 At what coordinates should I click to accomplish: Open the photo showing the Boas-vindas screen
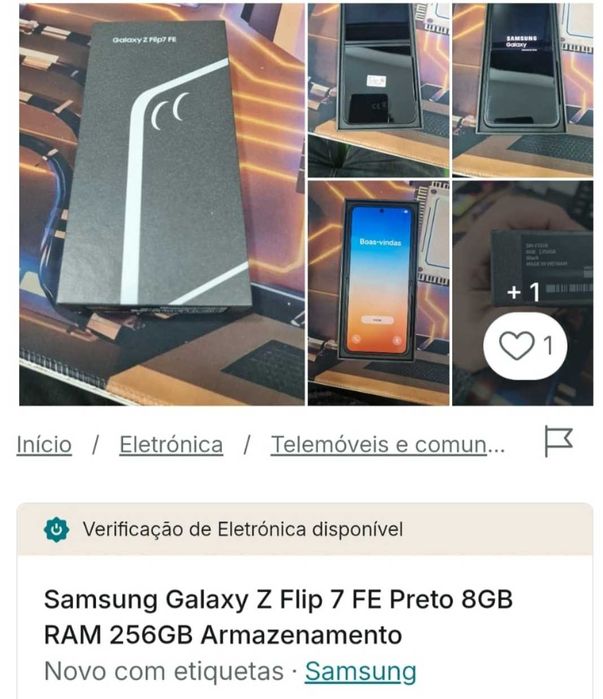pos(378,292)
